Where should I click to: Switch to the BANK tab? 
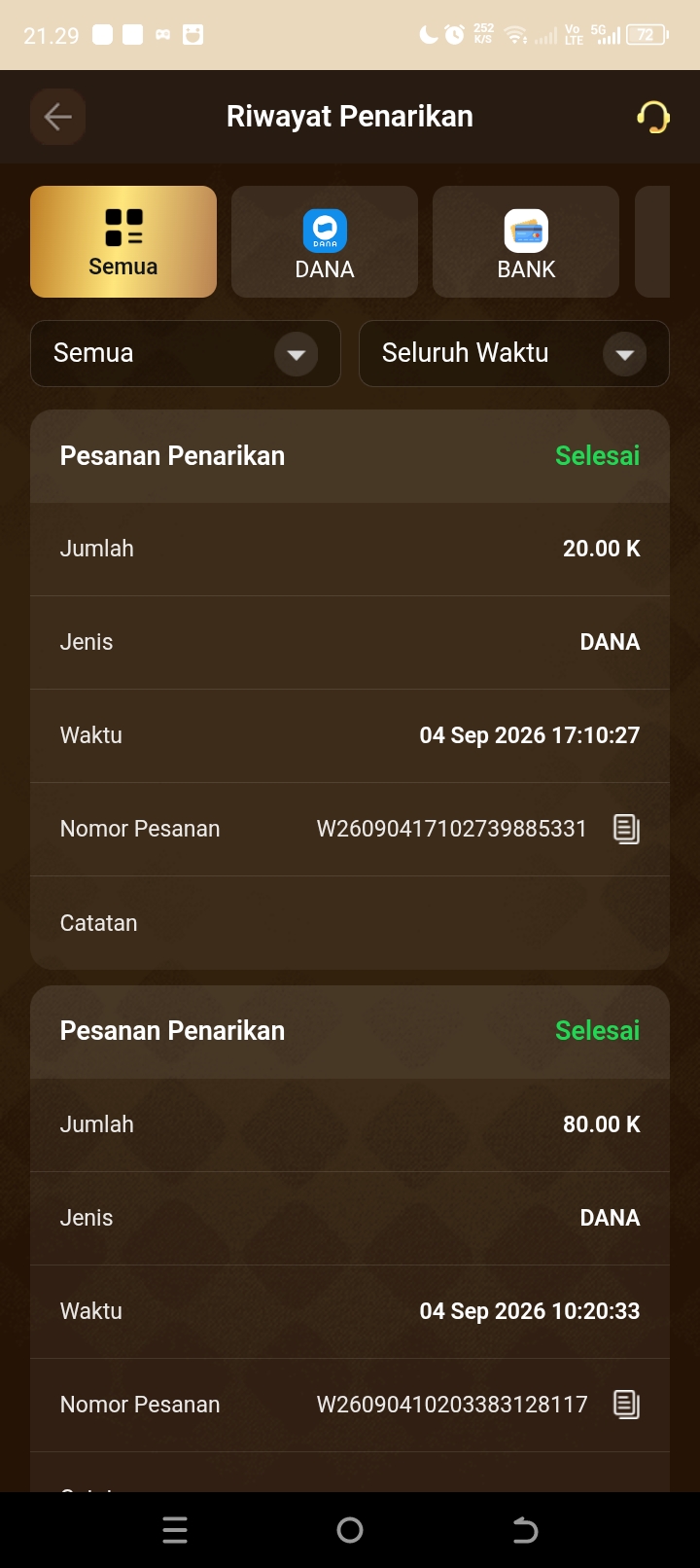(x=526, y=241)
